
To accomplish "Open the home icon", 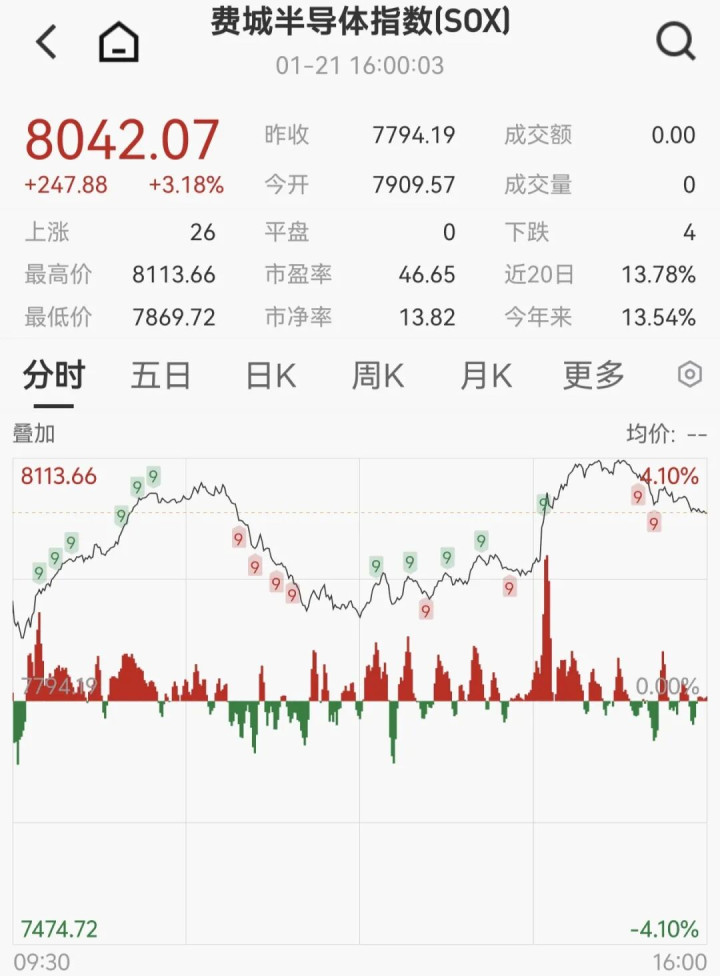I will click(x=119, y=42).
